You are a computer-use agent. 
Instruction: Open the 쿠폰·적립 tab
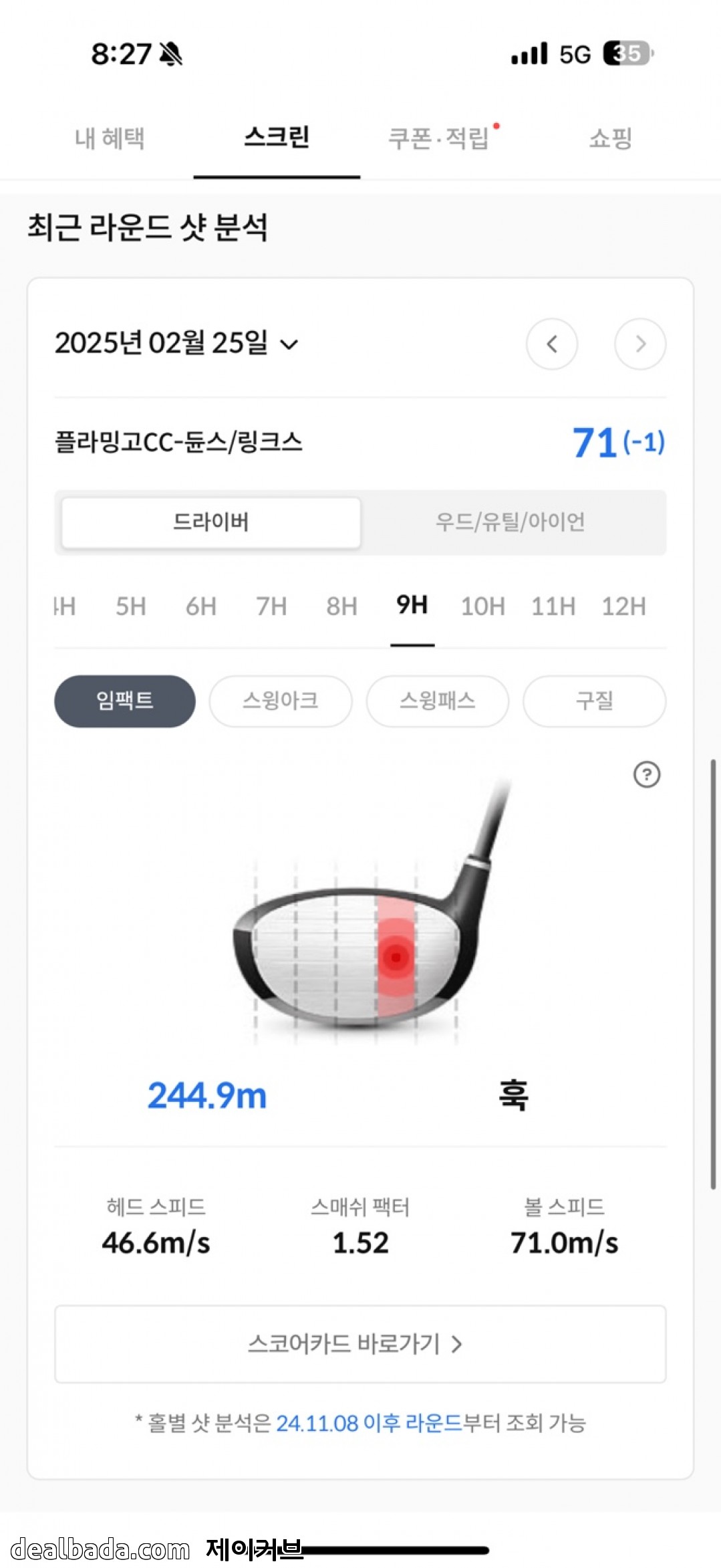click(439, 138)
